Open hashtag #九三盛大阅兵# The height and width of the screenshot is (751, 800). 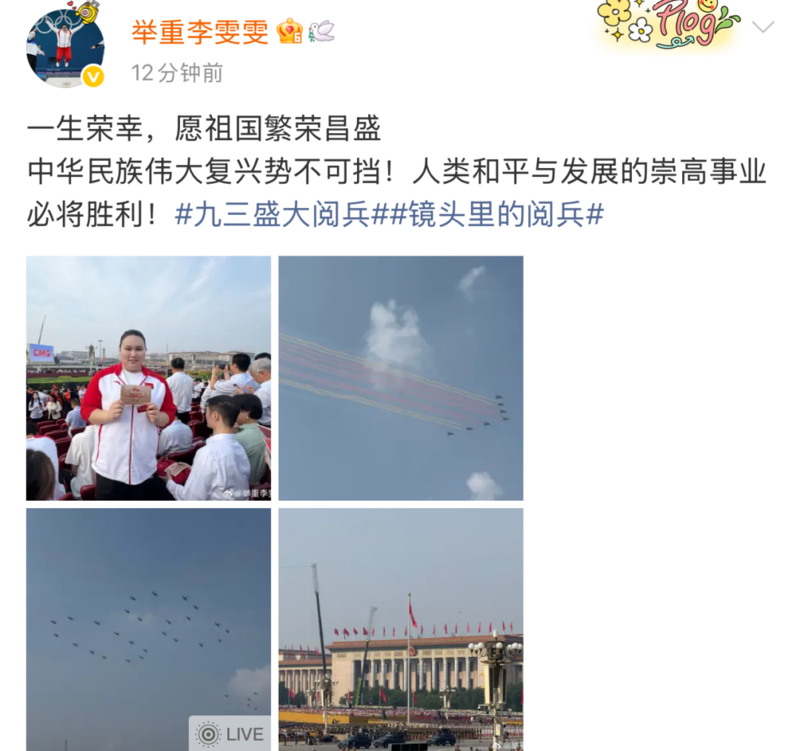tap(272, 214)
